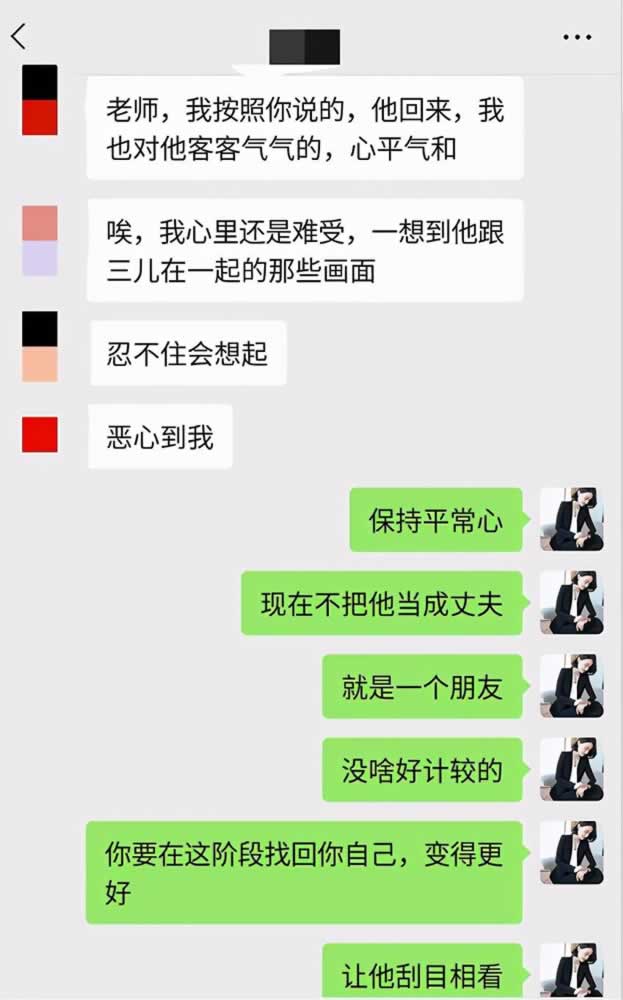View teacher's profile beside the 保持平常心 message
This screenshot has height=1000, width=623.
click(x=571, y=519)
